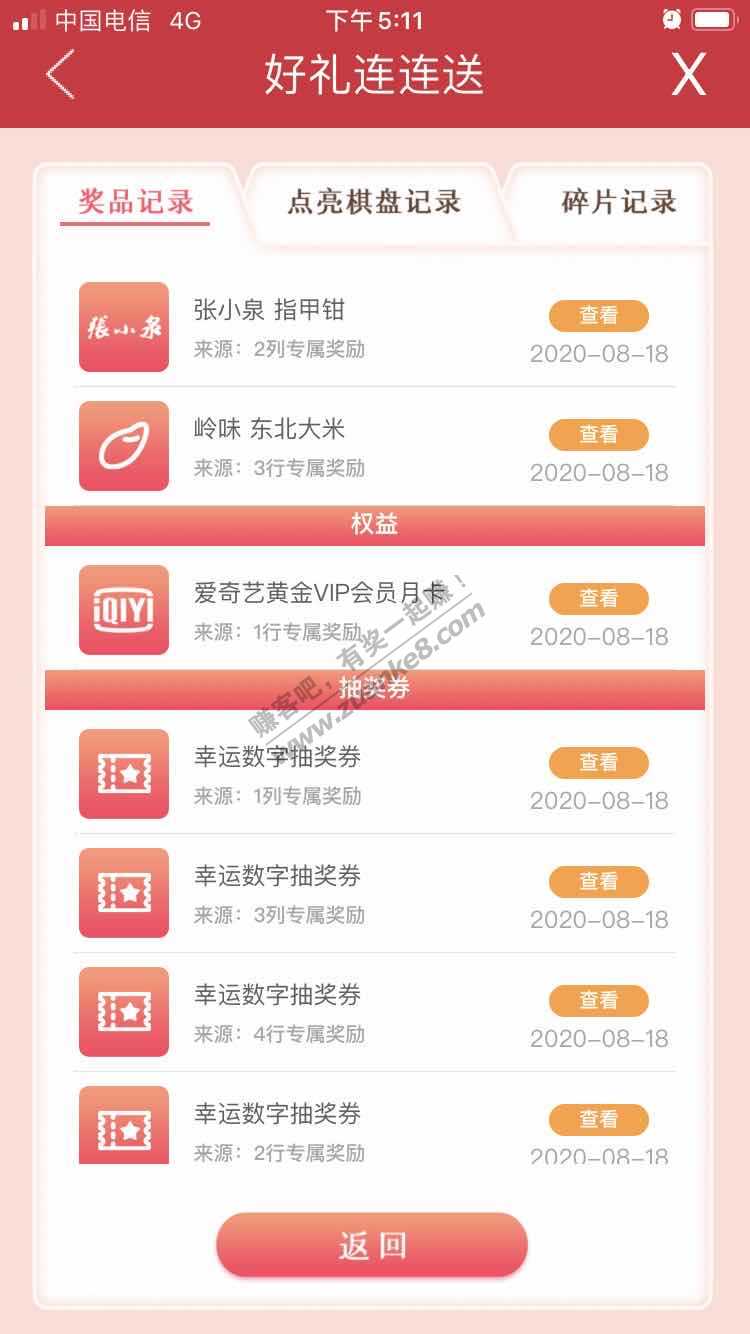View the lottery ticket from 1列专属奖励
The height and width of the screenshot is (1334, 750).
pyautogui.click(x=598, y=763)
